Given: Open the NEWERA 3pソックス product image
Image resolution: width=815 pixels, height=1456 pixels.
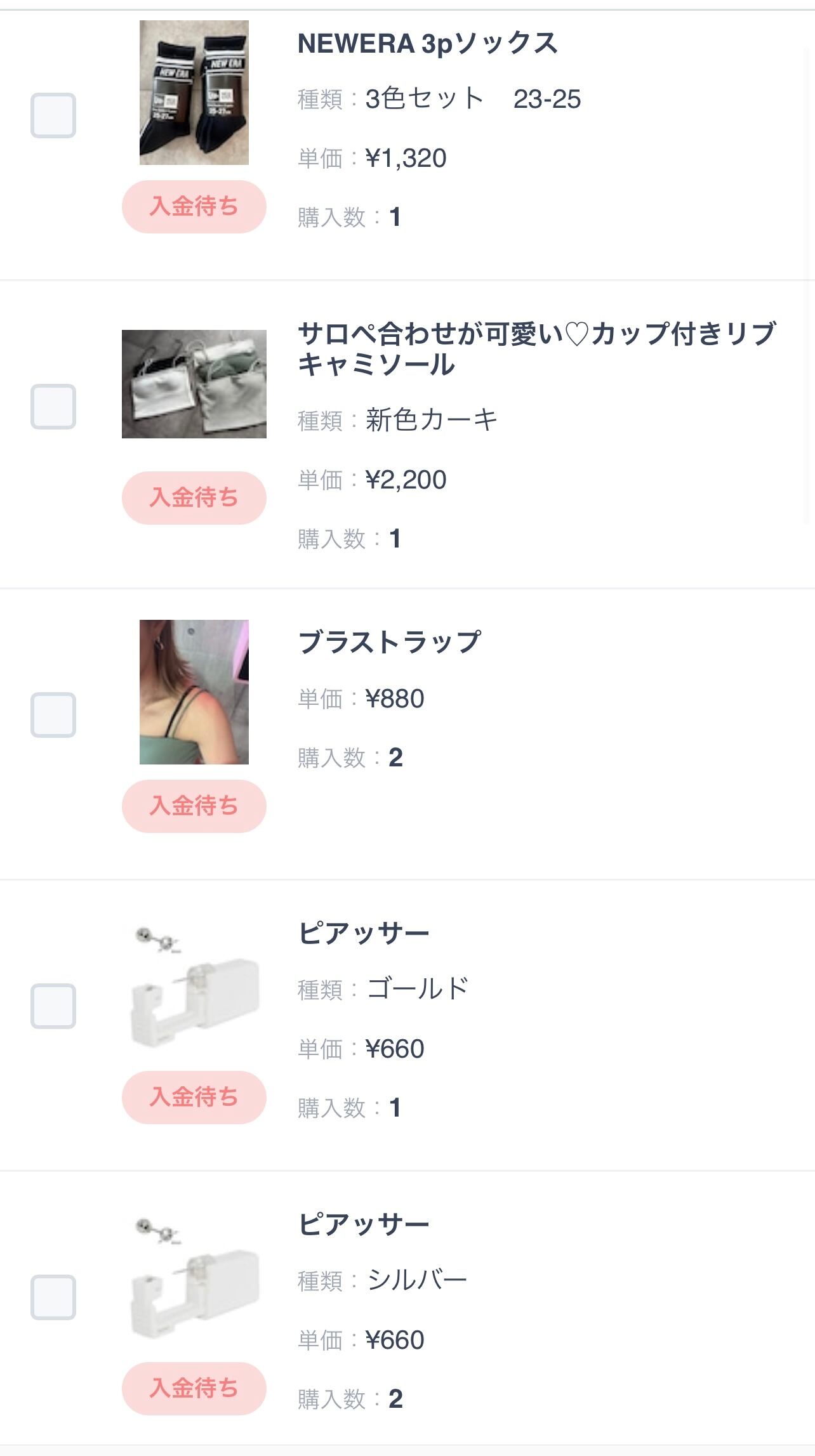Looking at the screenshot, I should (x=194, y=93).
